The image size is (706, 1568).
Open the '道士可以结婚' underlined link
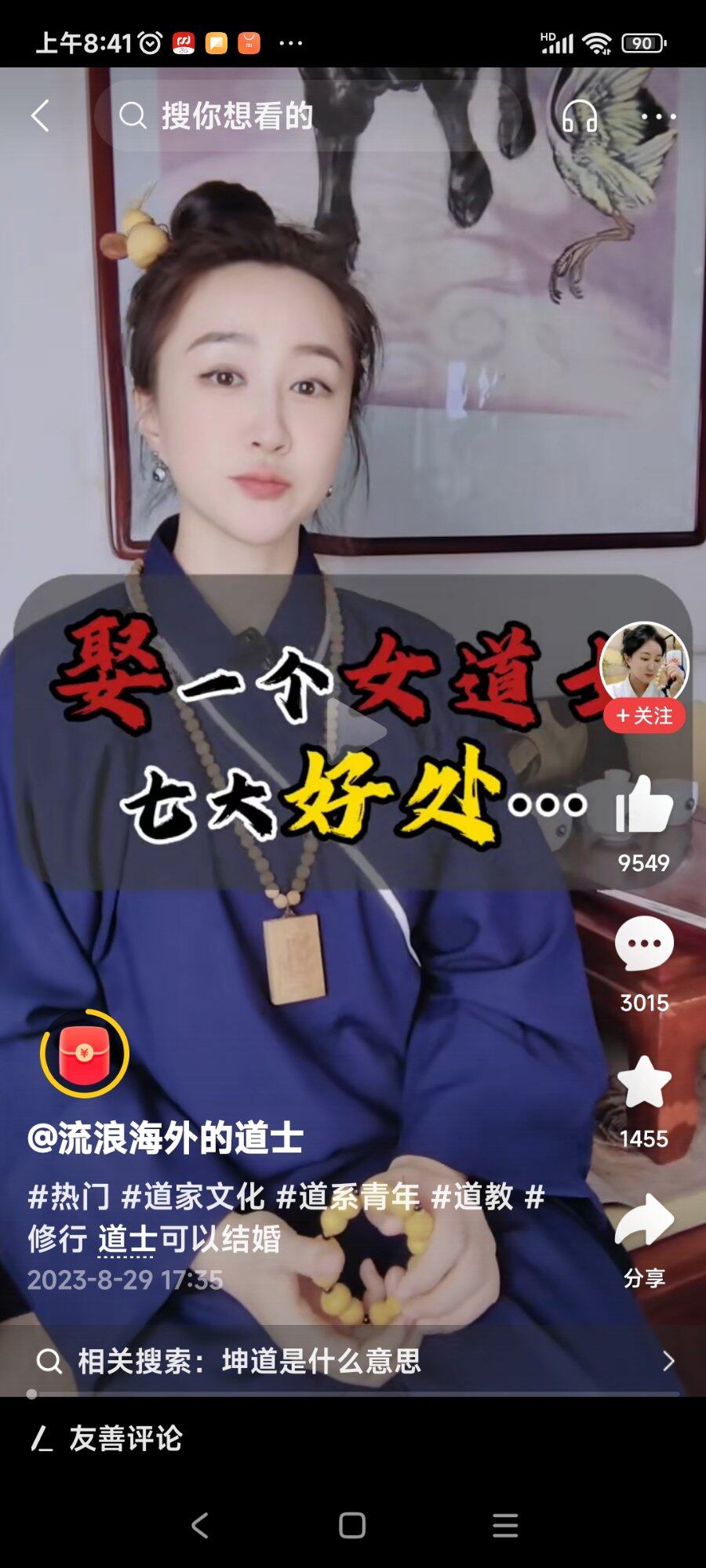click(189, 1239)
